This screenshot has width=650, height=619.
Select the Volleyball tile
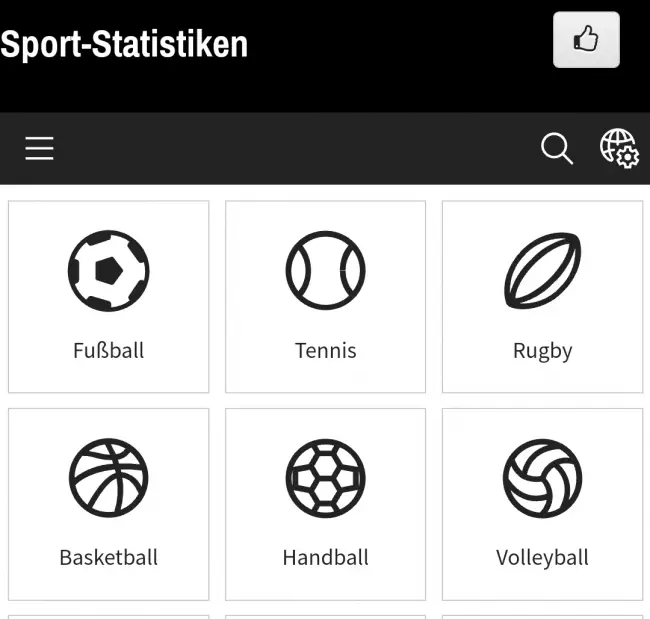[x=542, y=504]
